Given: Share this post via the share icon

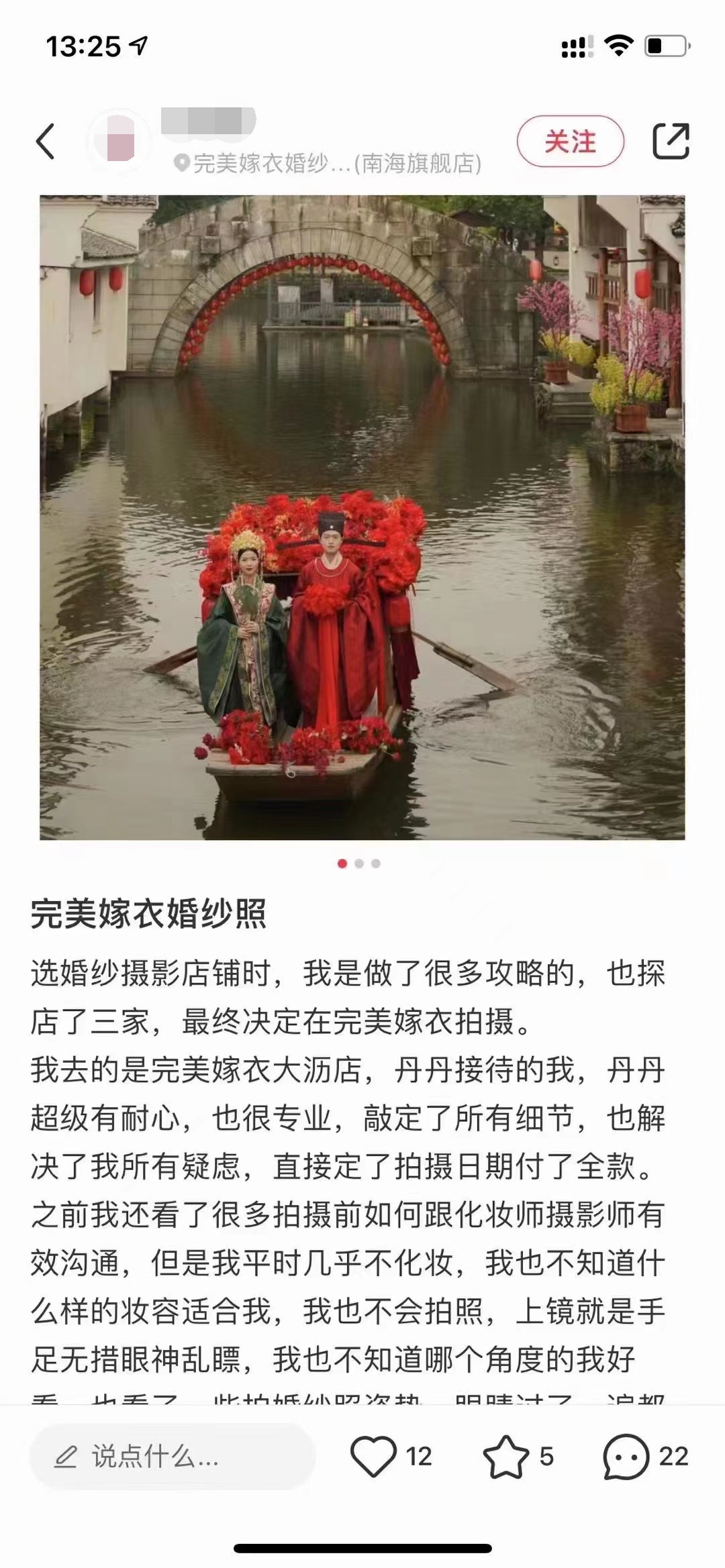Looking at the screenshot, I should click(x=671, y=142).
